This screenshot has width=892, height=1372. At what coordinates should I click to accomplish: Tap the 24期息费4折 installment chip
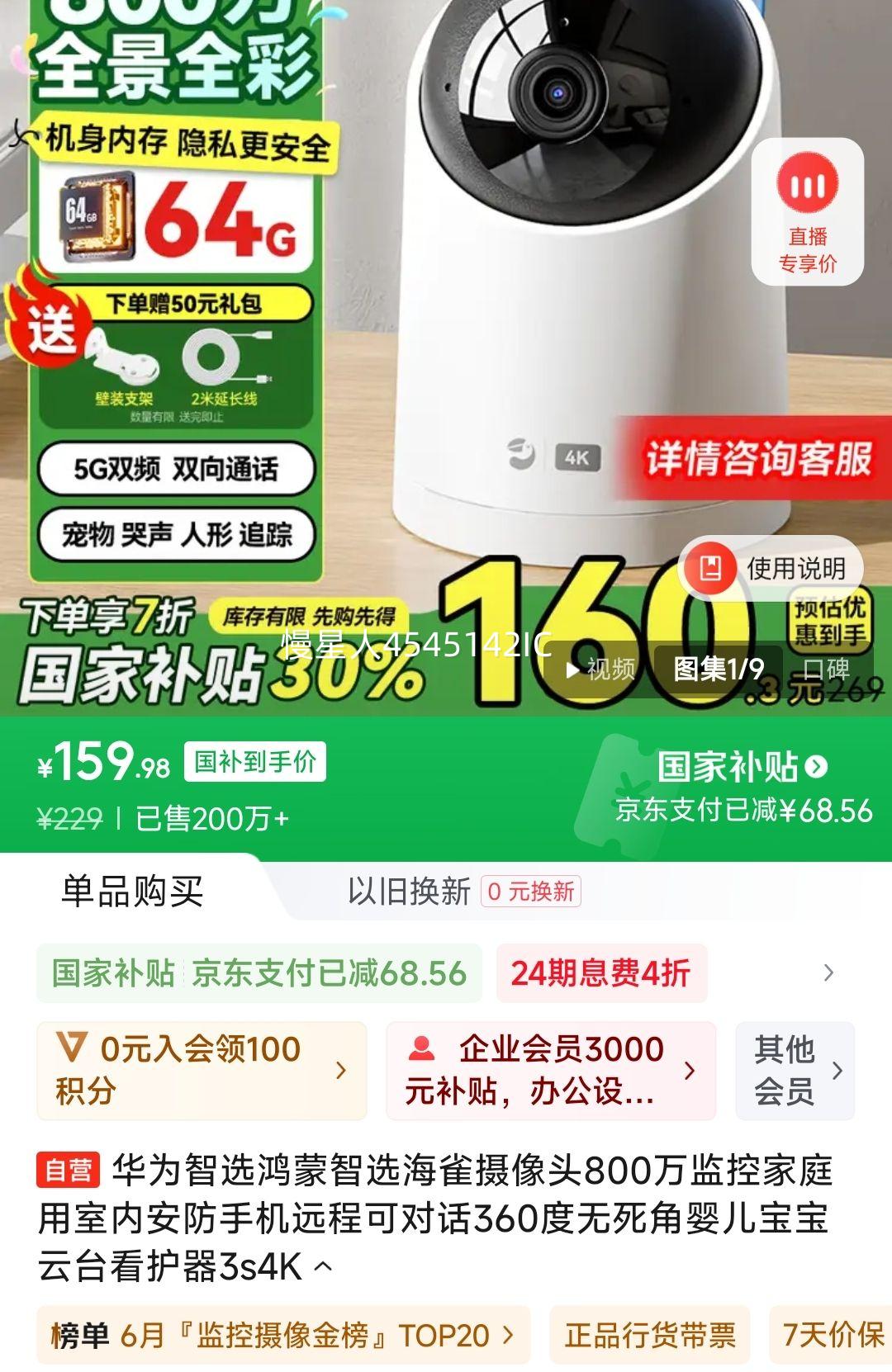click(600, 973)
